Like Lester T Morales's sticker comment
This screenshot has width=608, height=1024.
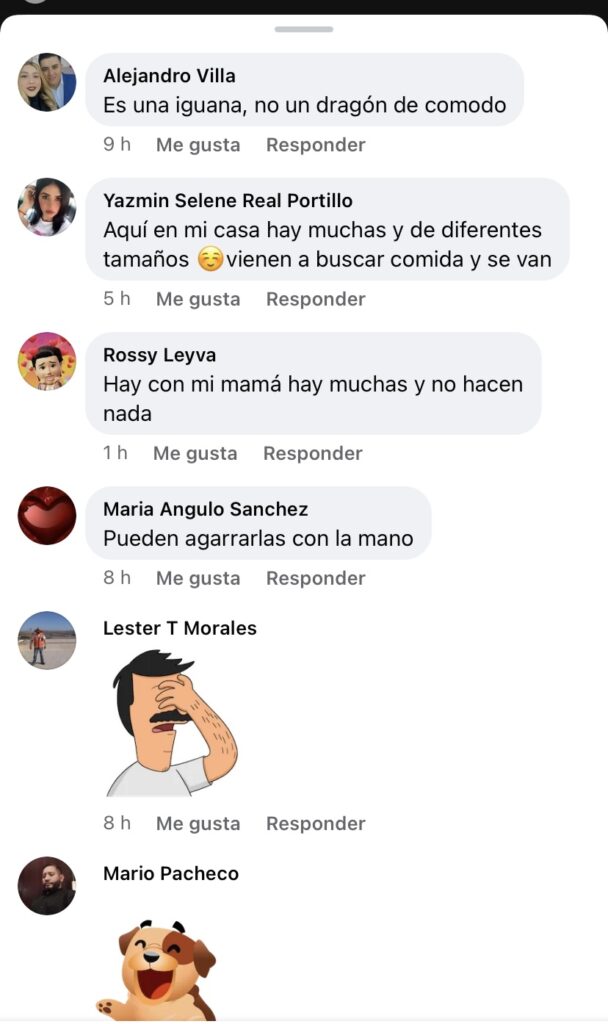pyautogui.click(x=198, y=824)
